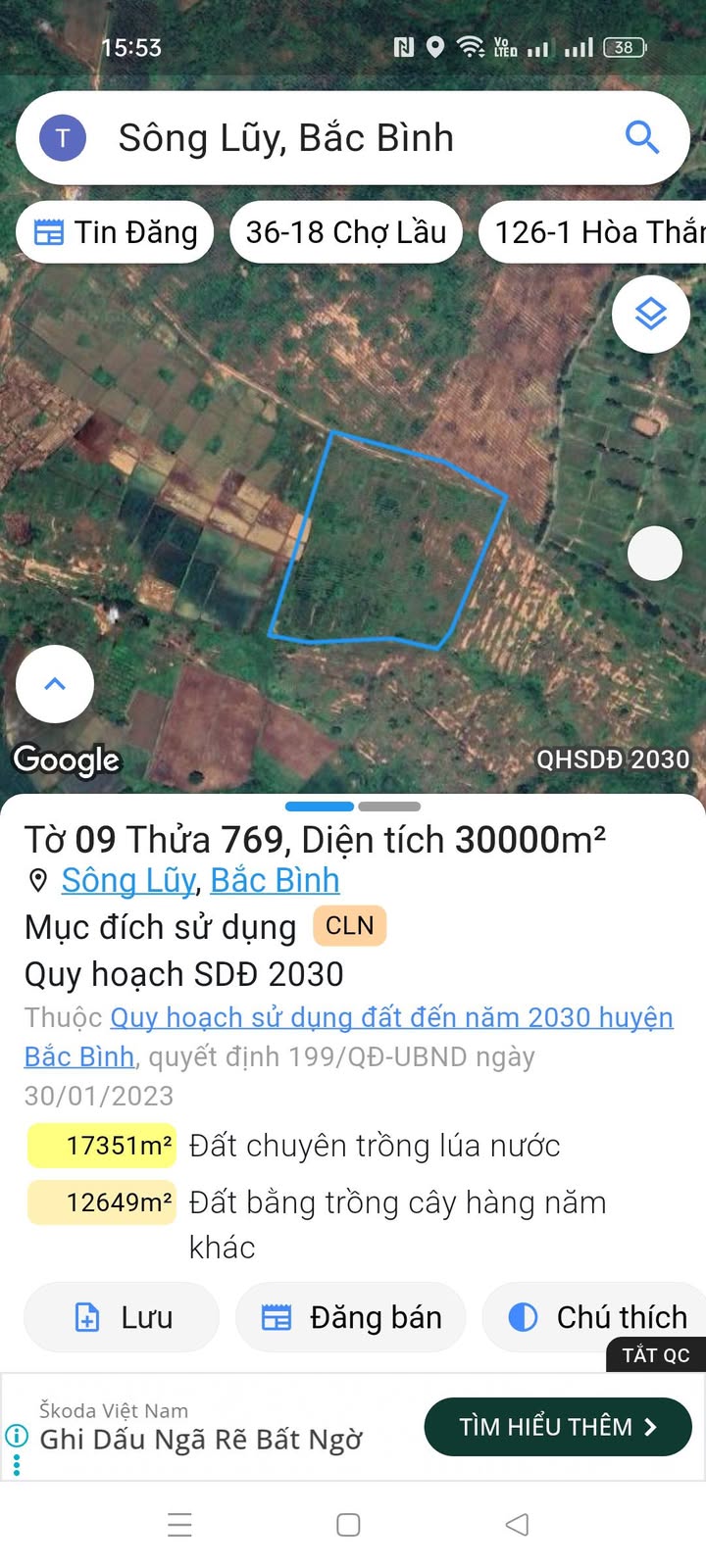Open the map layers button
The width and height of the screenshot is (706, 1568).
(x=650, y=314)
